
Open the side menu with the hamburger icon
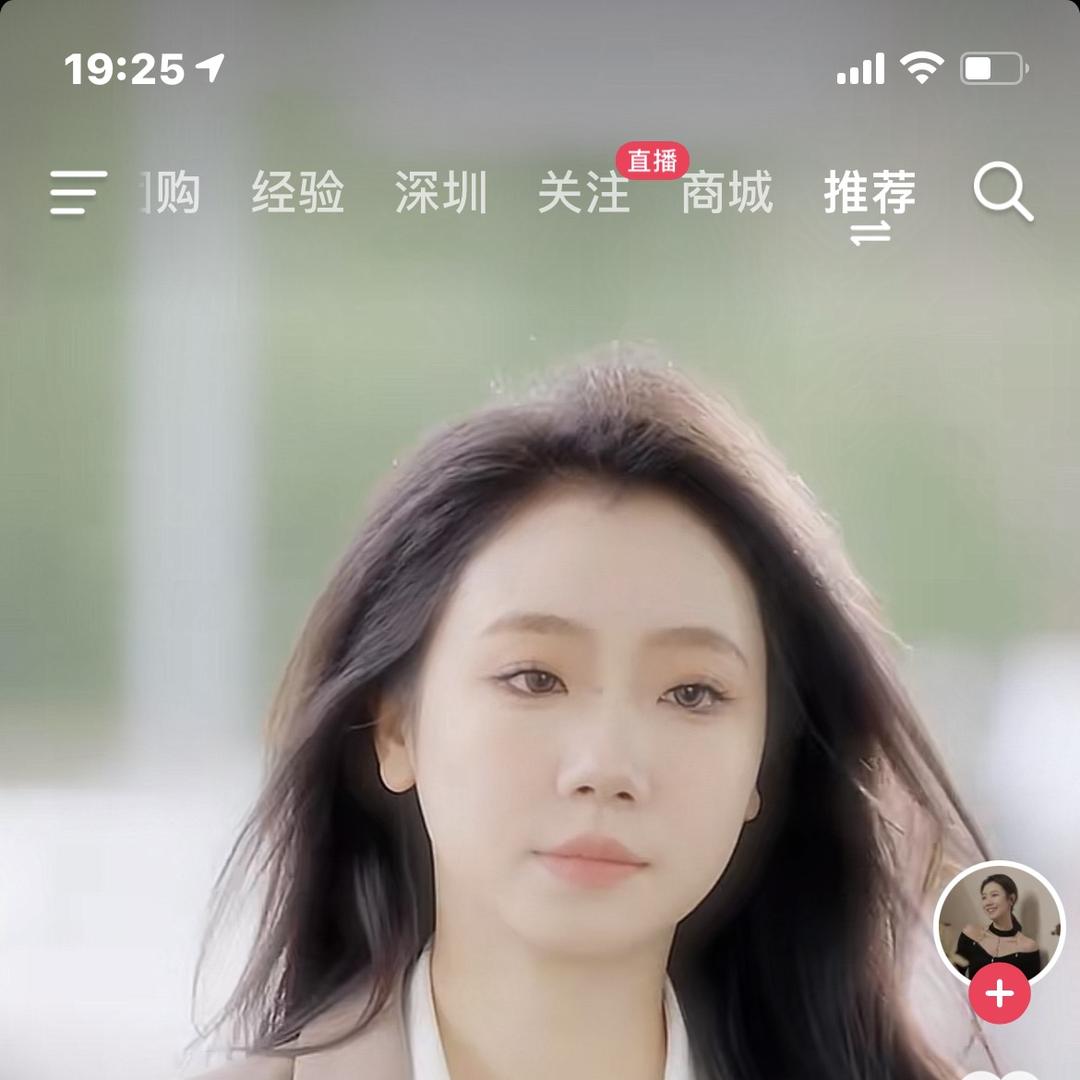click(78, 193)
